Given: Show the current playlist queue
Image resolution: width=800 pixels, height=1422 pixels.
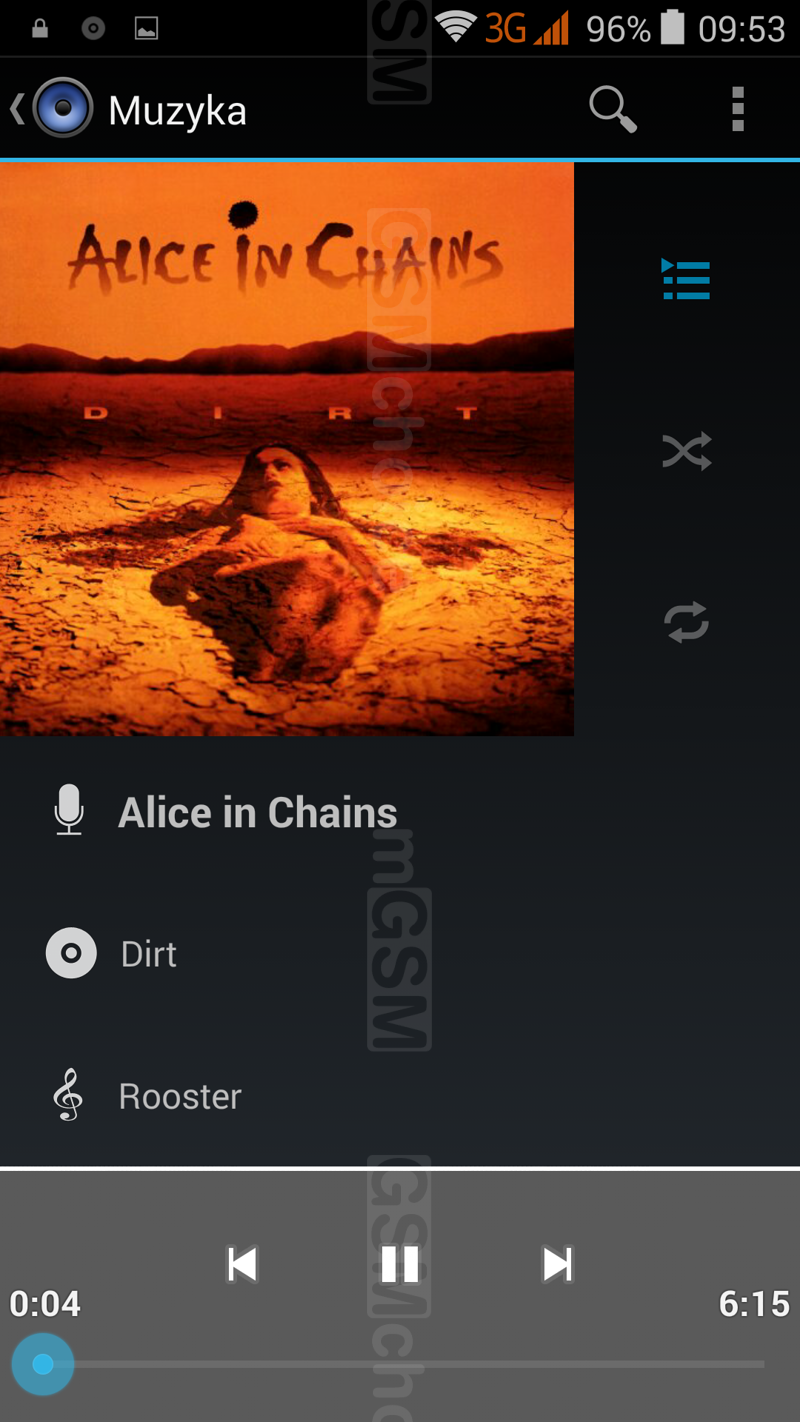Looking at the screenshot, I should tap(686, 280).
